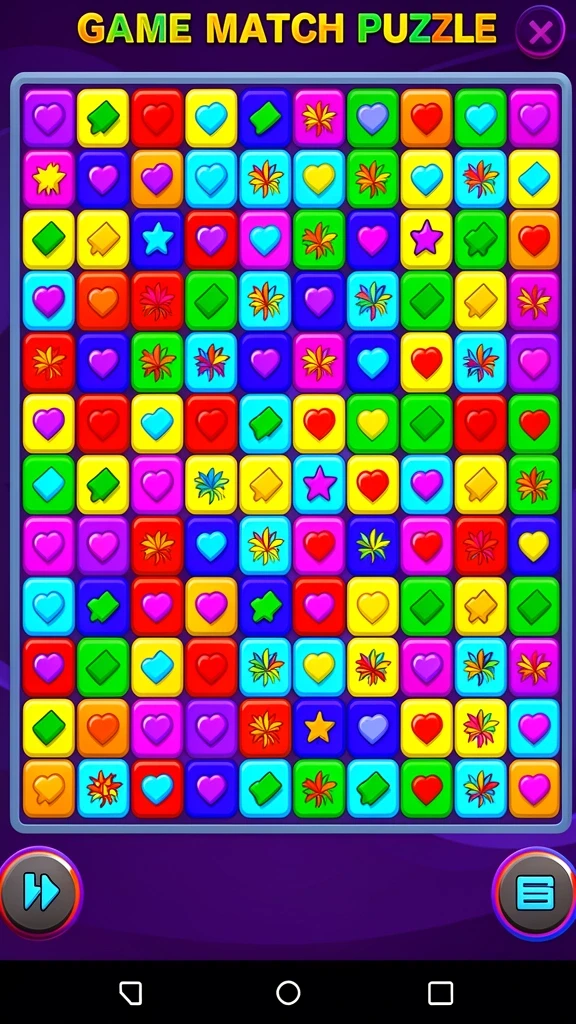Go back with the system back button
The image size is (576, 1024).
click(131, 993)
